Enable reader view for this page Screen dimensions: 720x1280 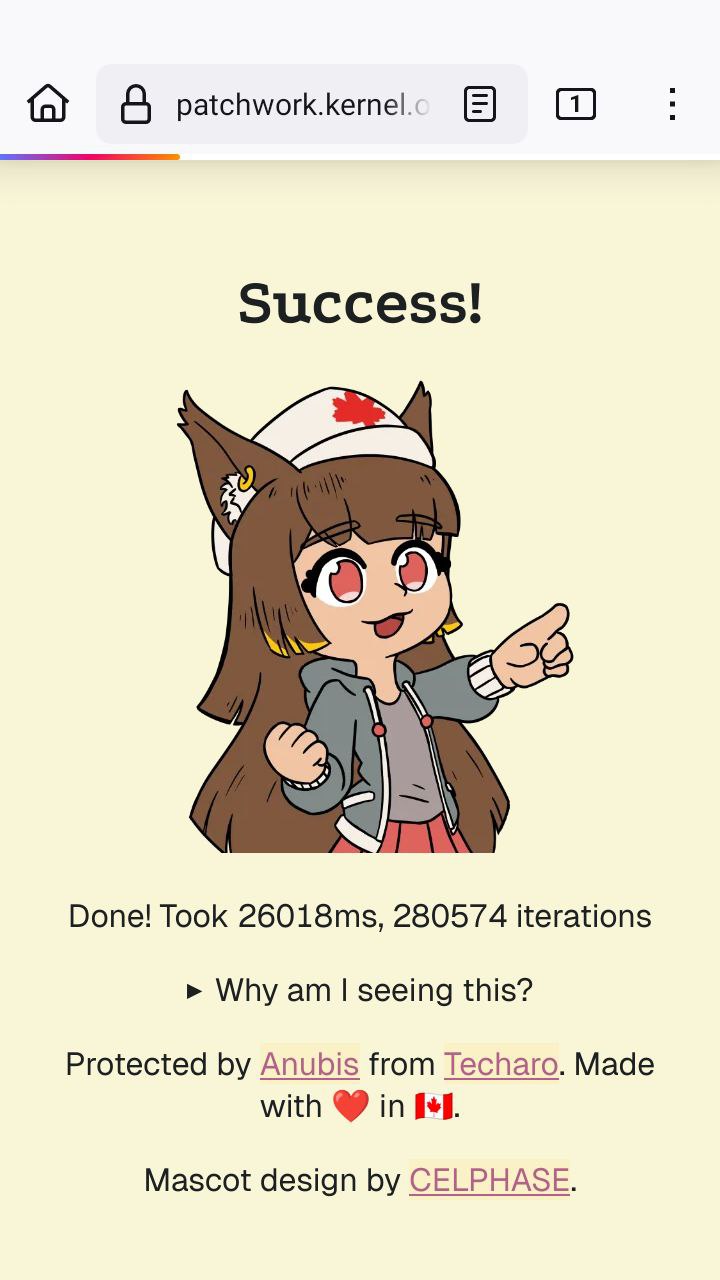[x=480, y=104]
